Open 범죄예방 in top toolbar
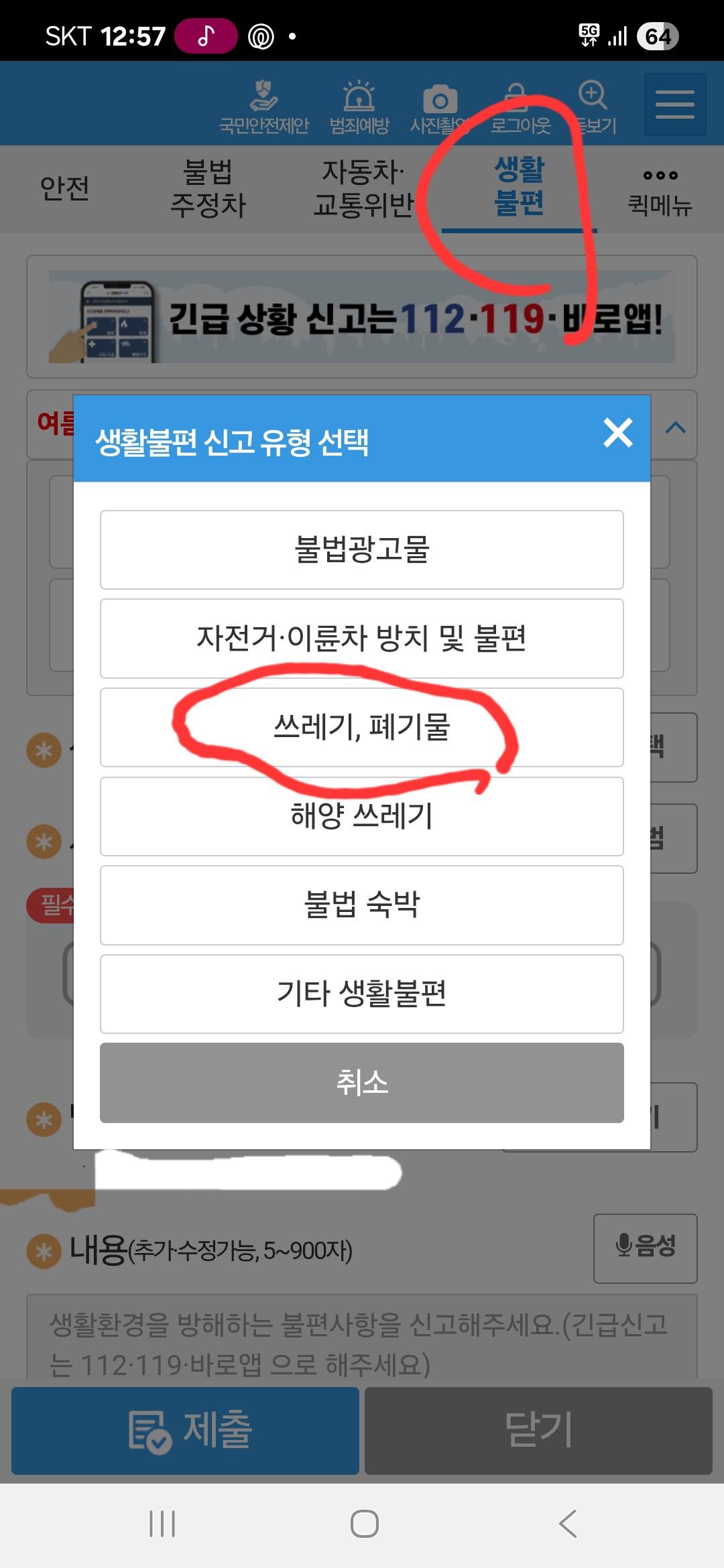Screen dimensions: 724x1568 [x=359, y=107]
